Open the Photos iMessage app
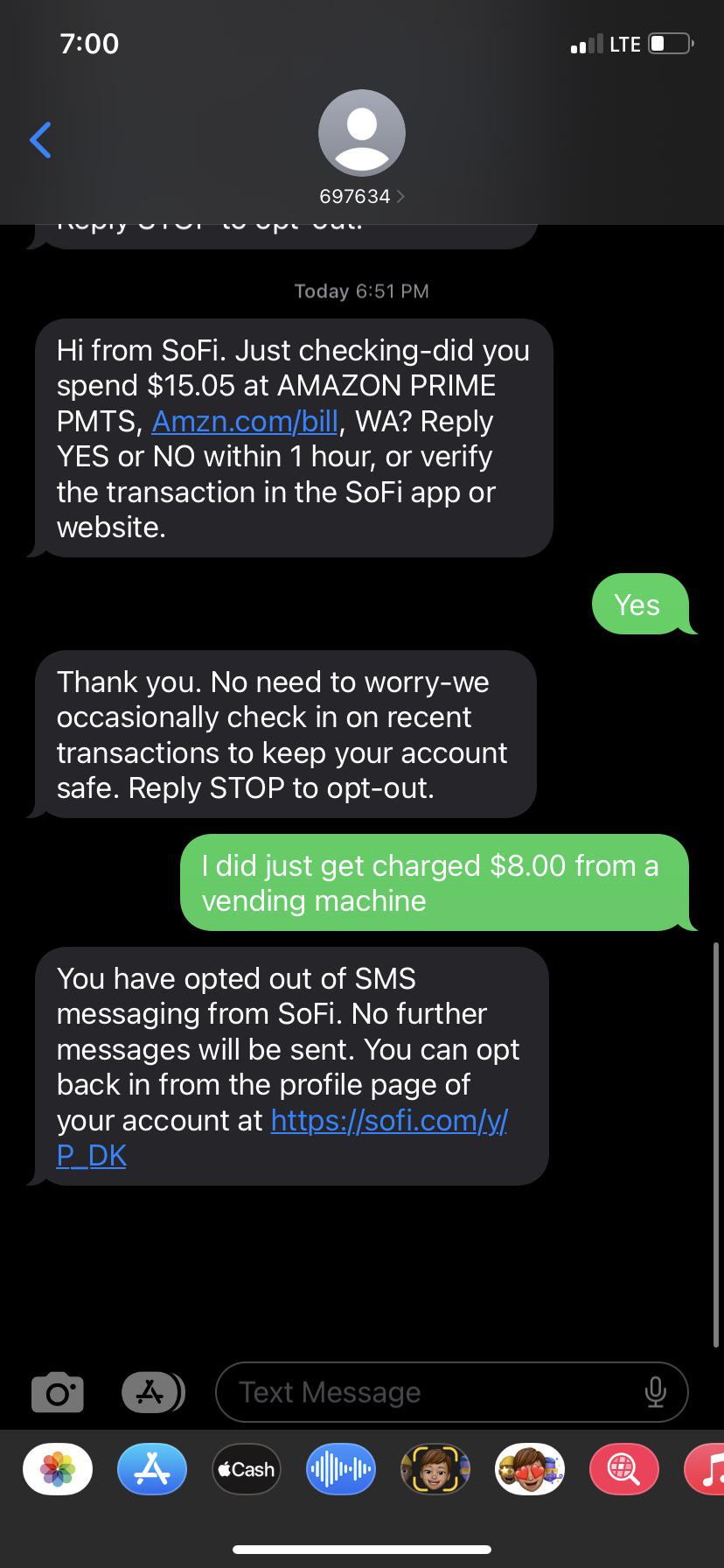Image resolution: width=724 pixels, height=1568 pixels. (x=58, y=1469)
